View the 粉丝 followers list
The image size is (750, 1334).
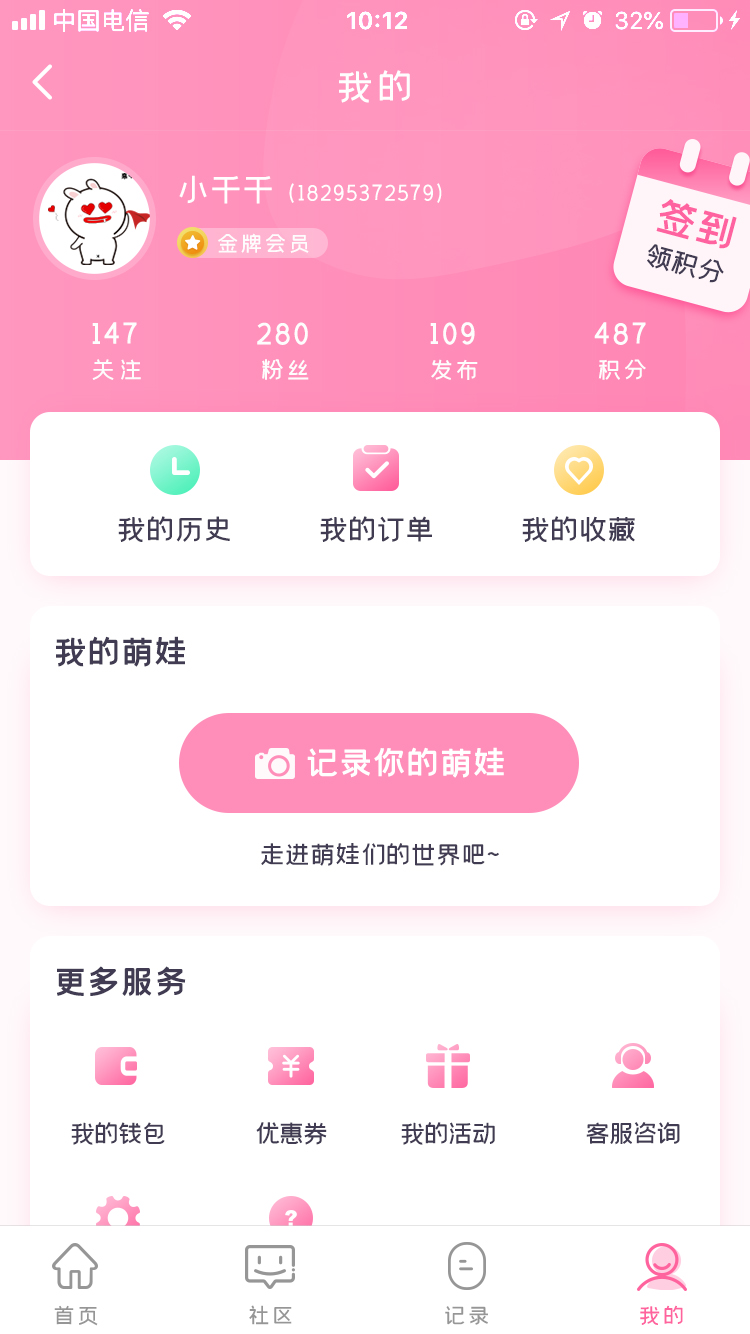(x=284, y=350)
